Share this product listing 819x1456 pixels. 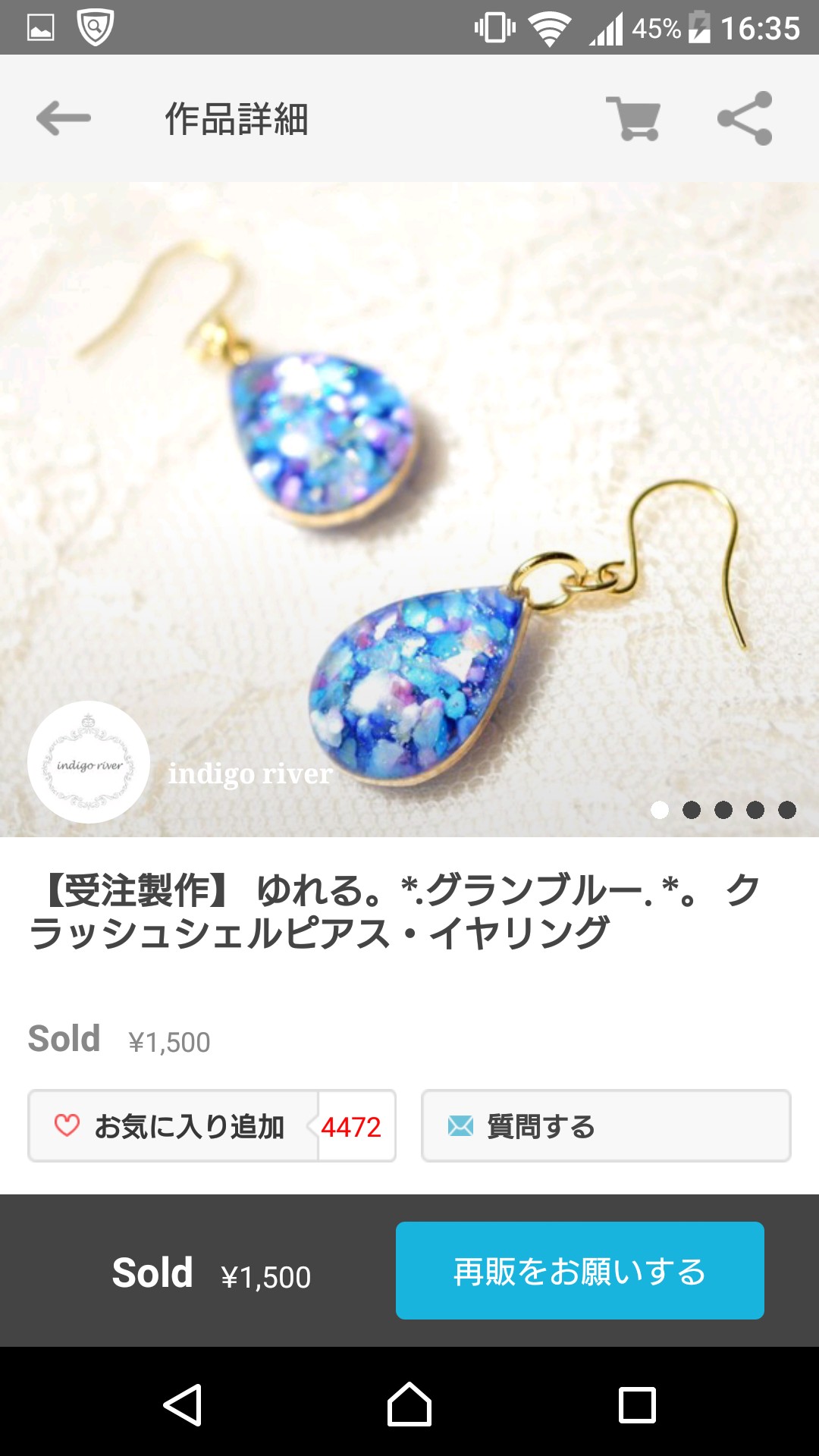(x=745, y=118)
